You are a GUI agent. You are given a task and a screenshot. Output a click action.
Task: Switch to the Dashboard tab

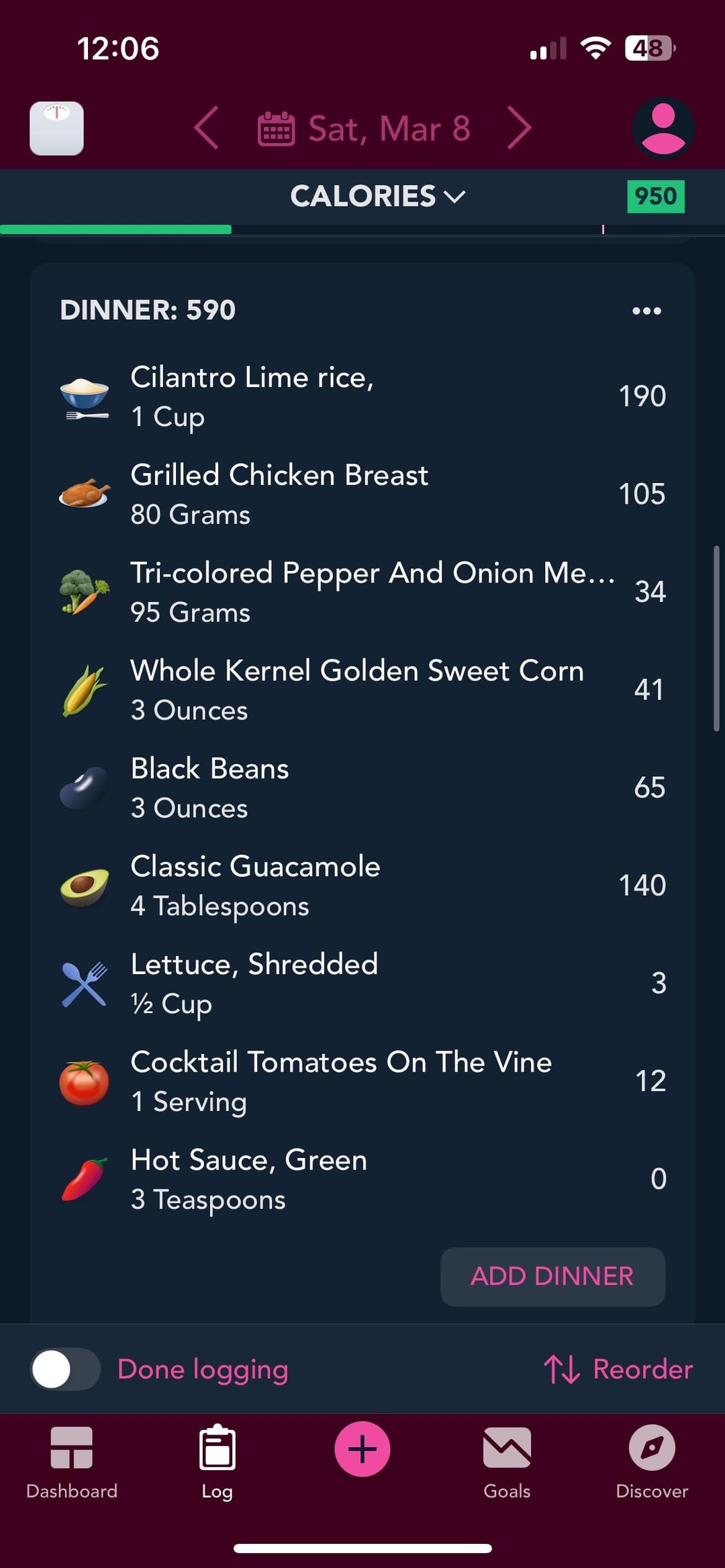pyautogui.click(x=72, y=1463)
